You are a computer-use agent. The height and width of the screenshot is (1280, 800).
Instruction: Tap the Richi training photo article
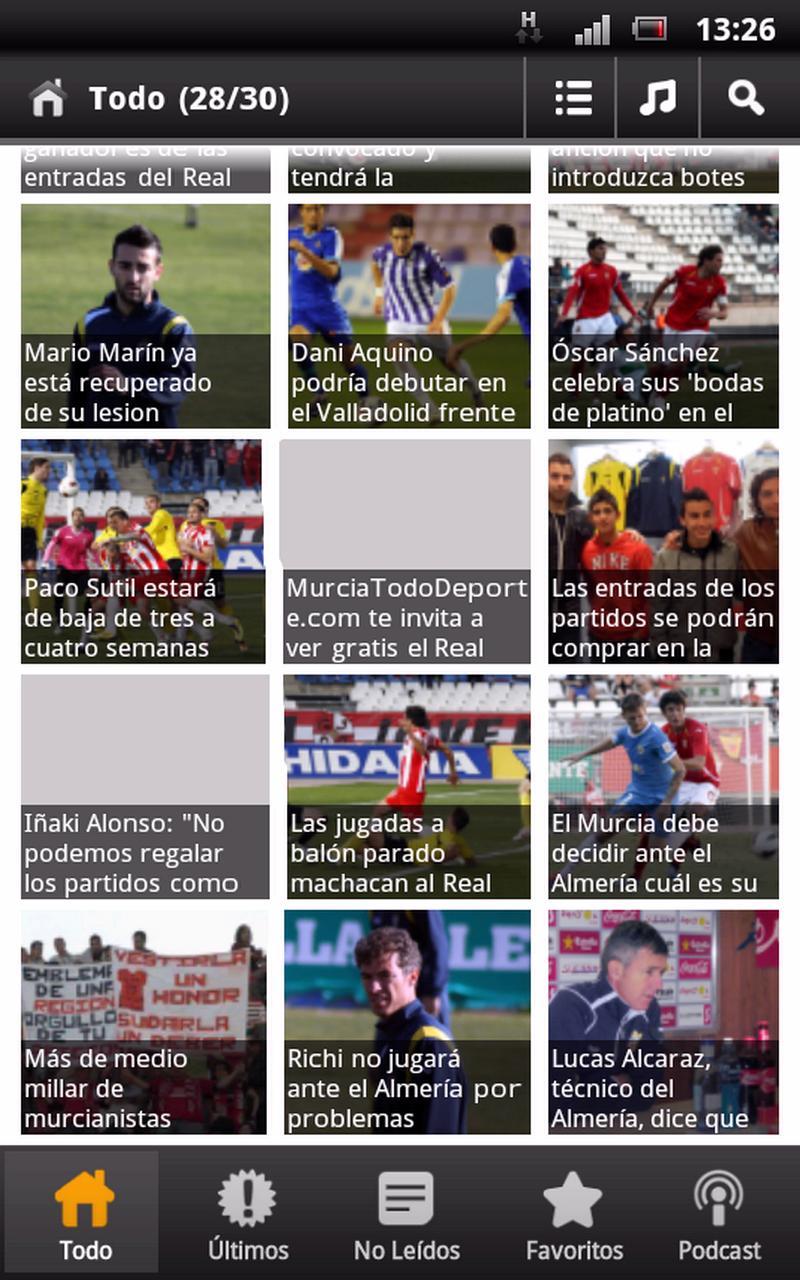coord(406,1020)
